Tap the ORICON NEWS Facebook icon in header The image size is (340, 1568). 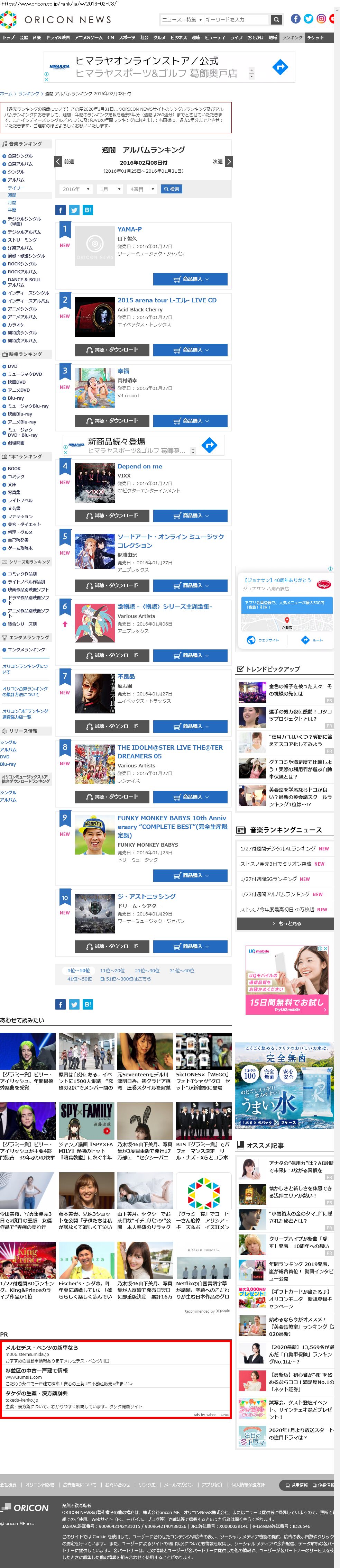tap(296, 19)
